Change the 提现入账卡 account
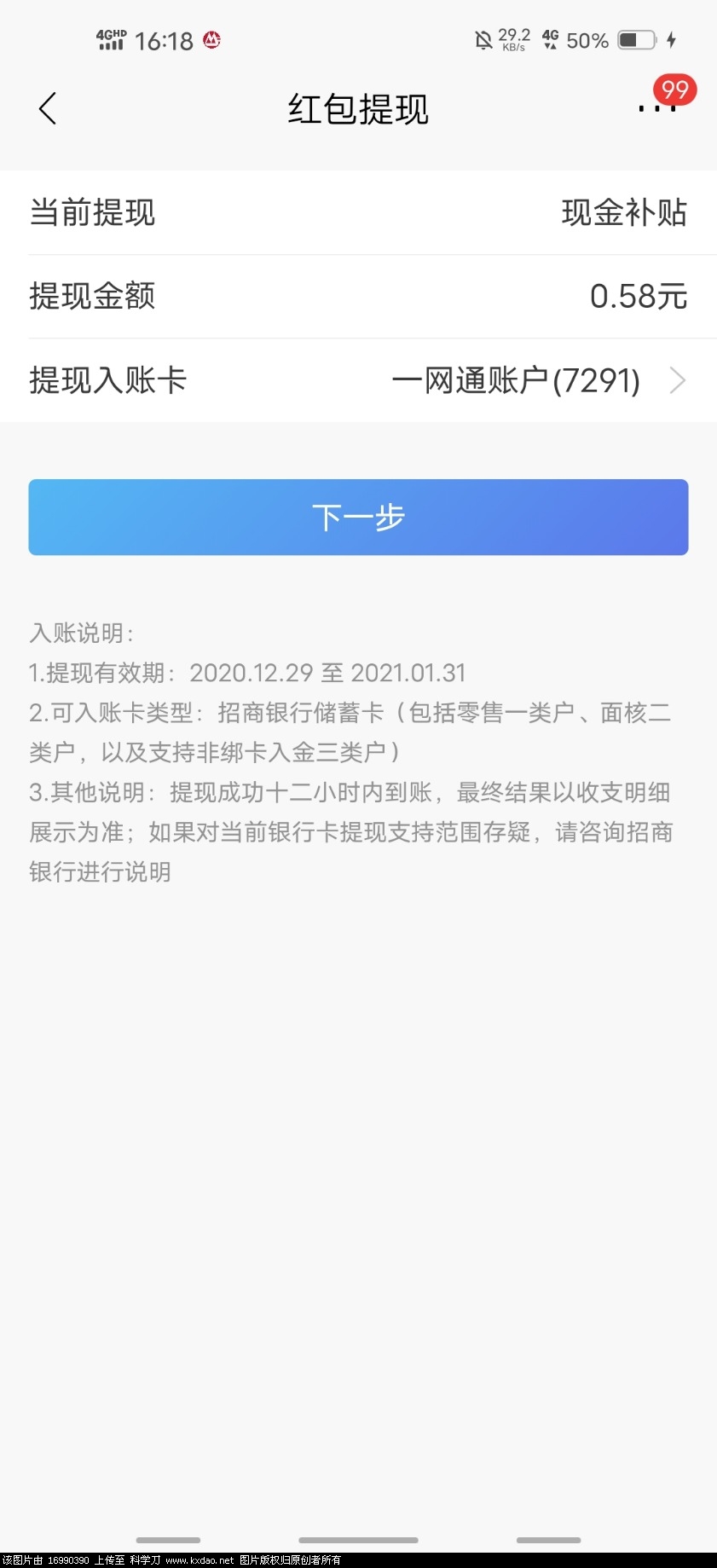Viewport: 717px width, 1568px height. point(537,380)
